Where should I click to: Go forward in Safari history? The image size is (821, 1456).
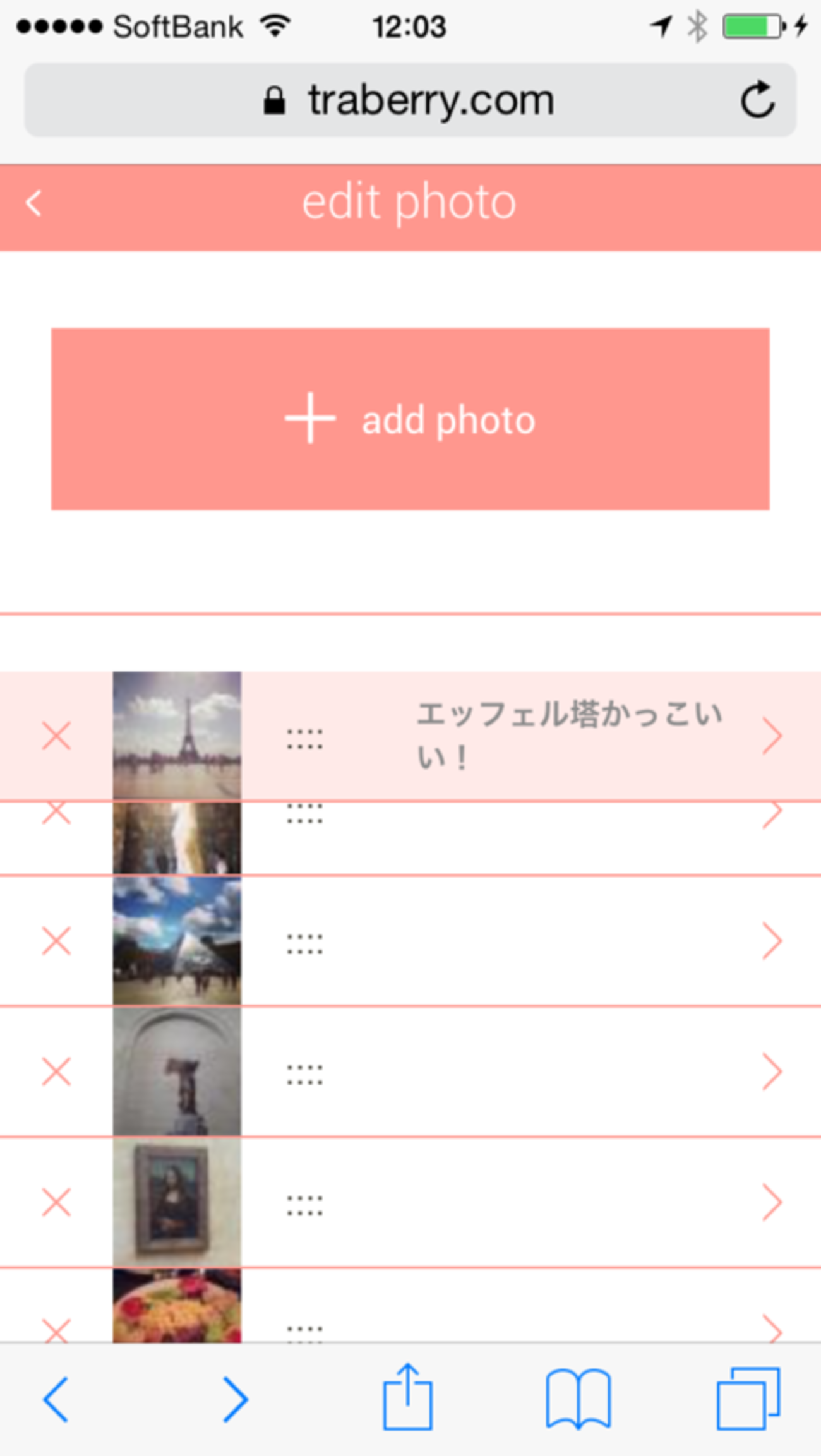pos(235,1399)
